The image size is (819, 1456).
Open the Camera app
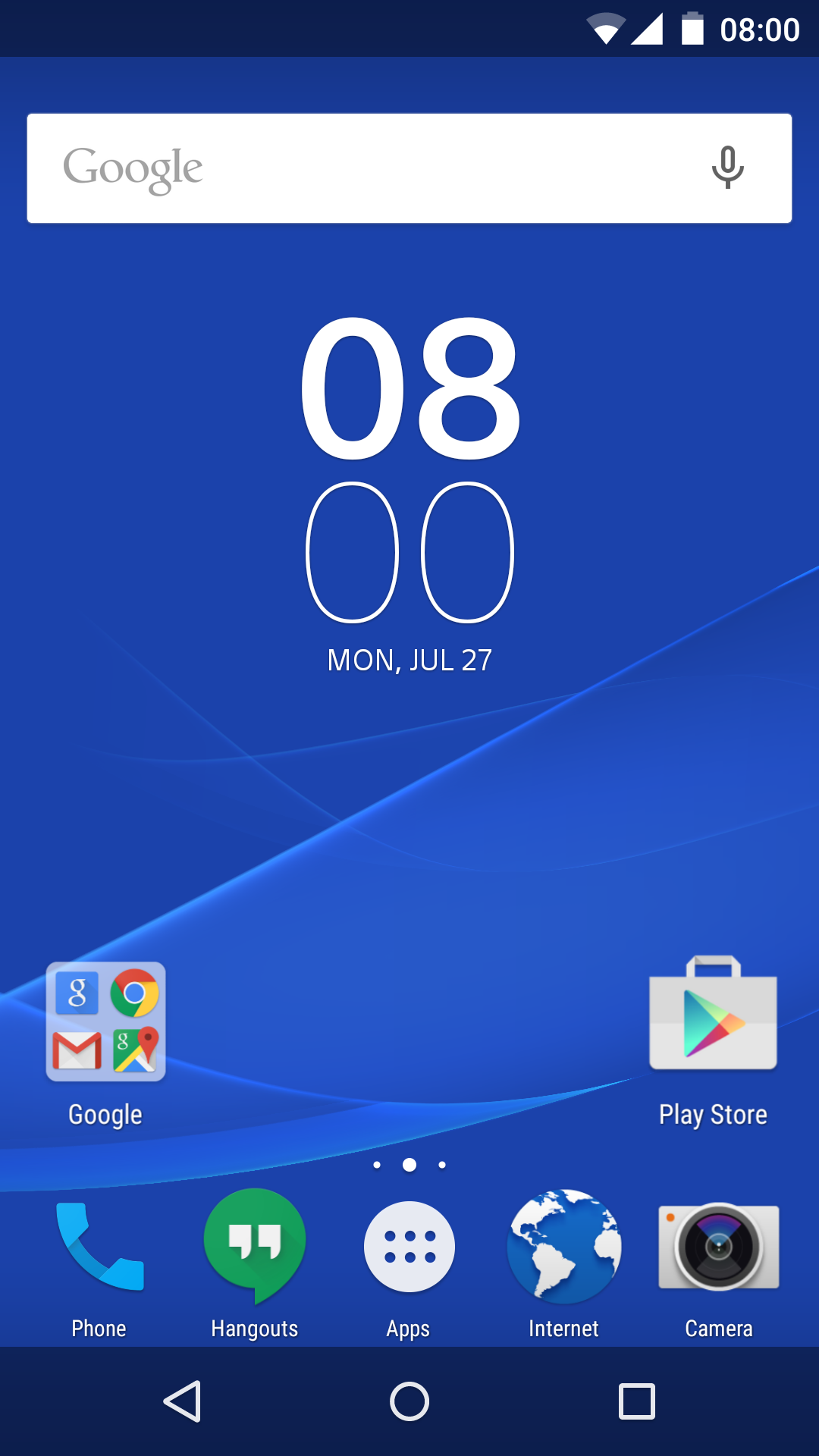718,1247
